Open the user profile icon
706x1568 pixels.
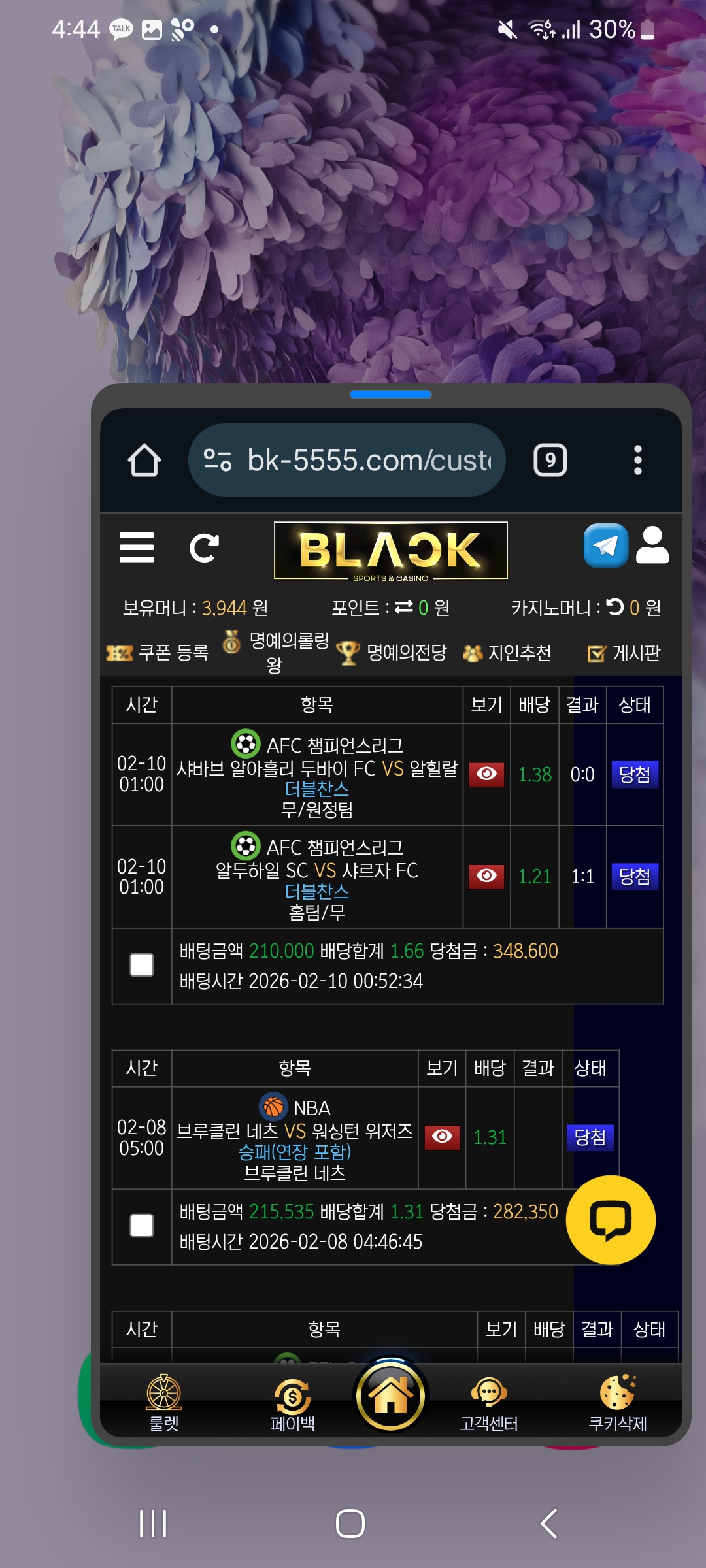point(652,546)
